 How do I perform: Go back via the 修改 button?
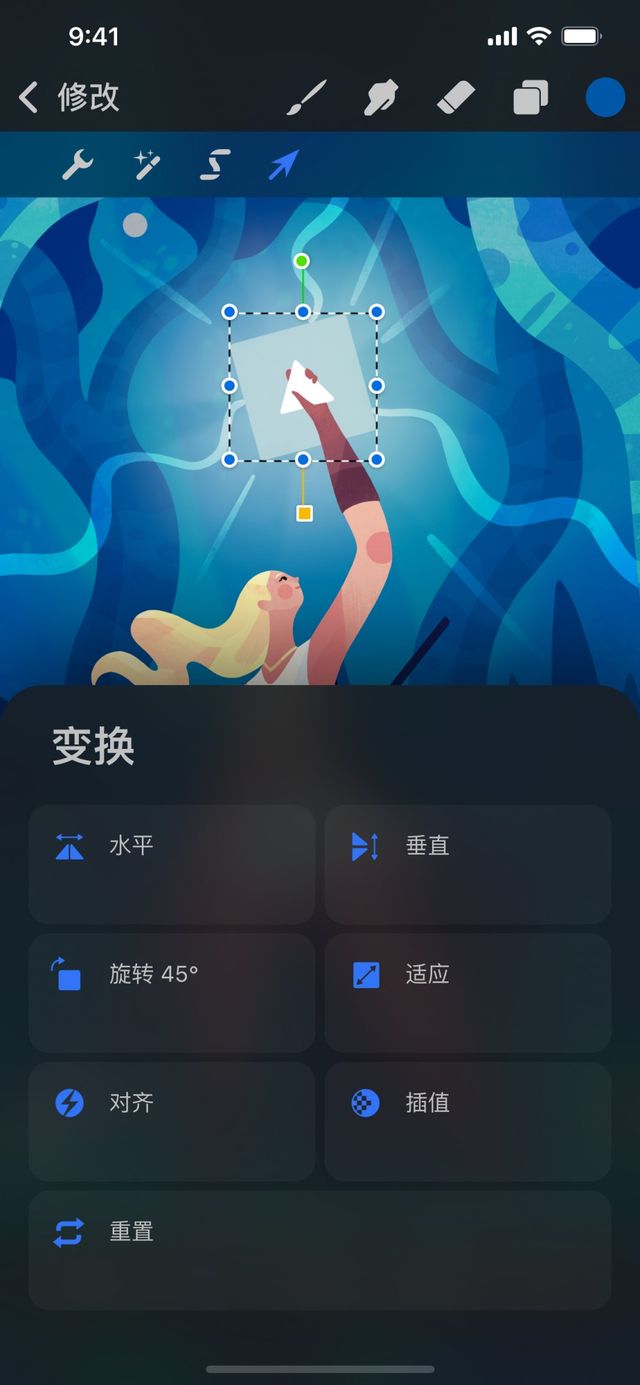pos(70,97)
